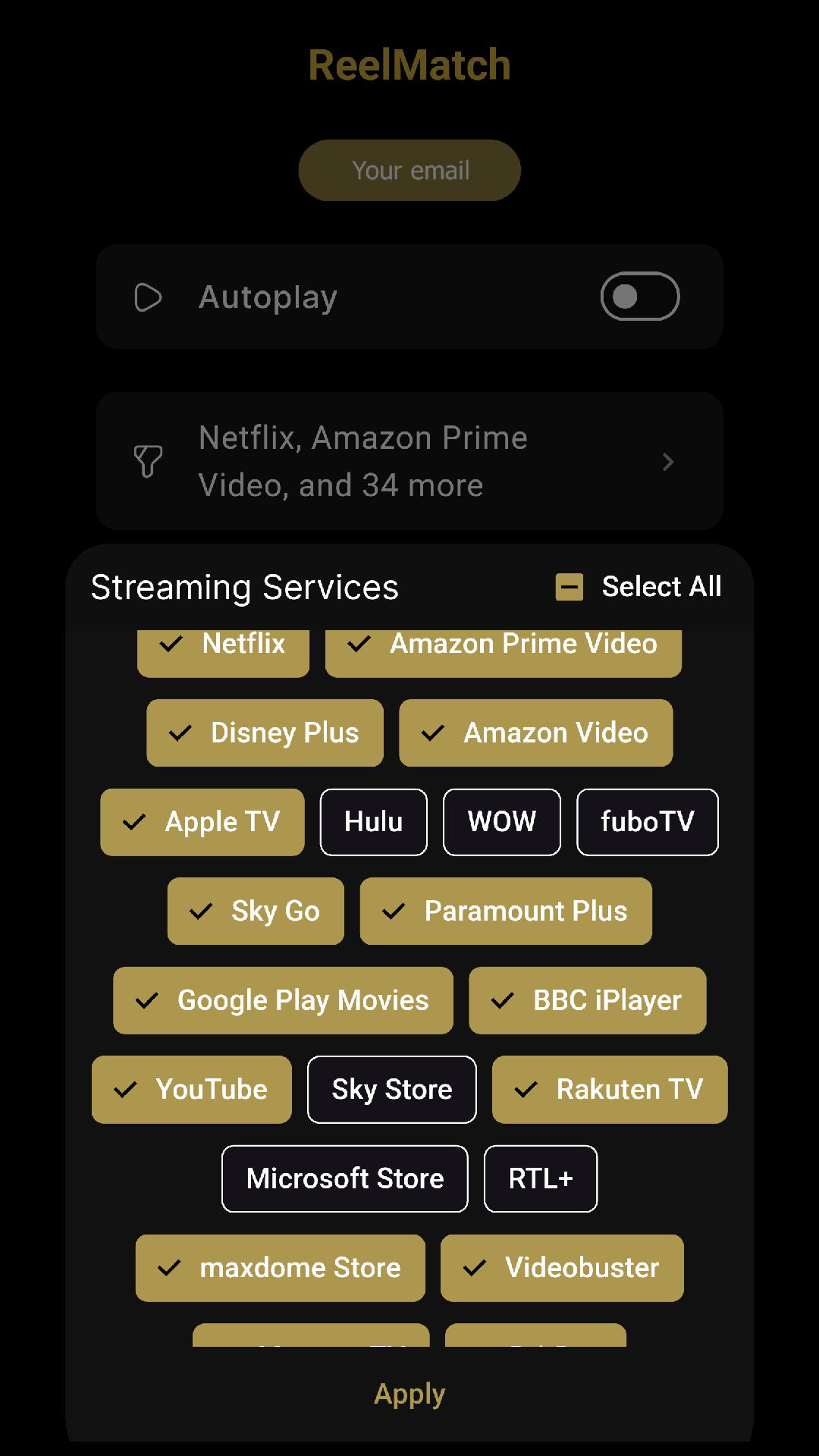This screenshot has height=1456, width=819.
Task: Select the Hulu streaming service
Action: (x=373, y=822)
